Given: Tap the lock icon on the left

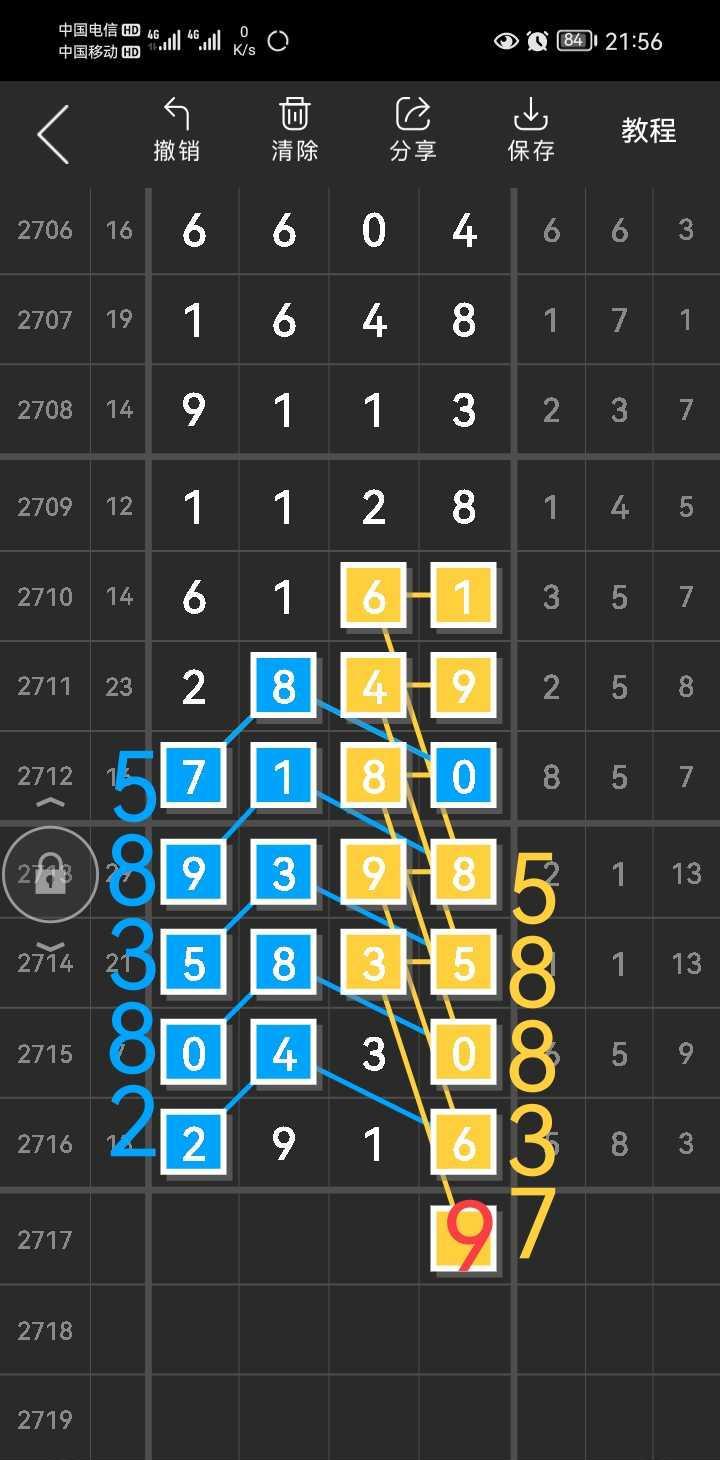Looking at the screenshot, I should [x=50, y=875].
